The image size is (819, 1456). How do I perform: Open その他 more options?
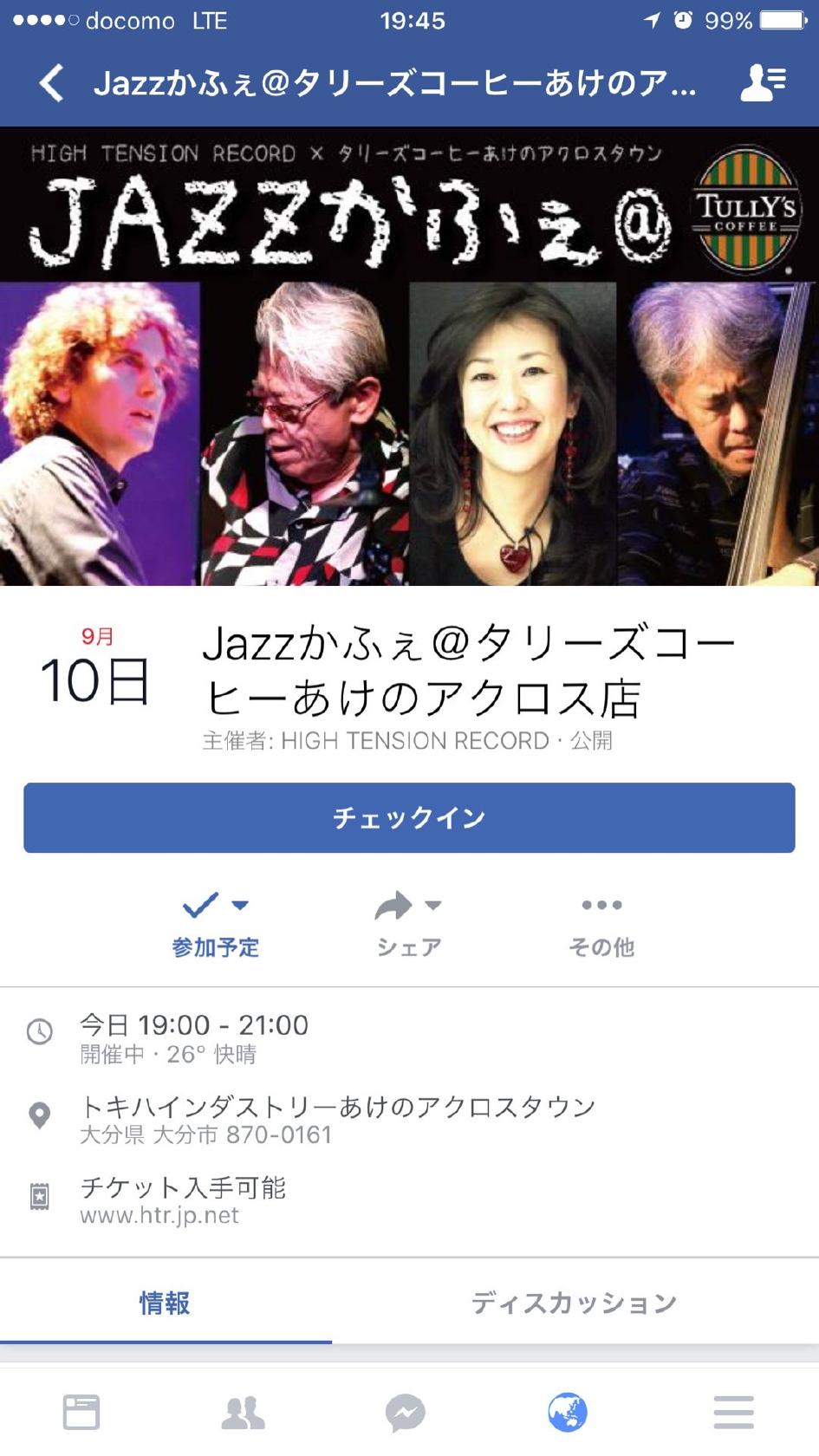click(601, 925)
